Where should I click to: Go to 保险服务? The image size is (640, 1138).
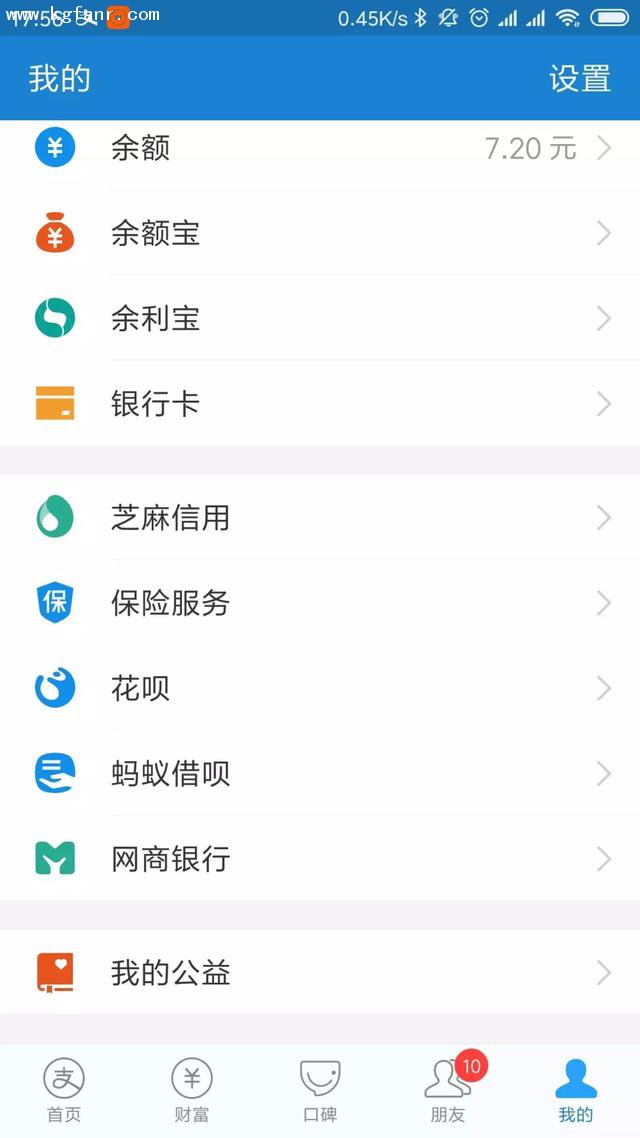(320, 602)
